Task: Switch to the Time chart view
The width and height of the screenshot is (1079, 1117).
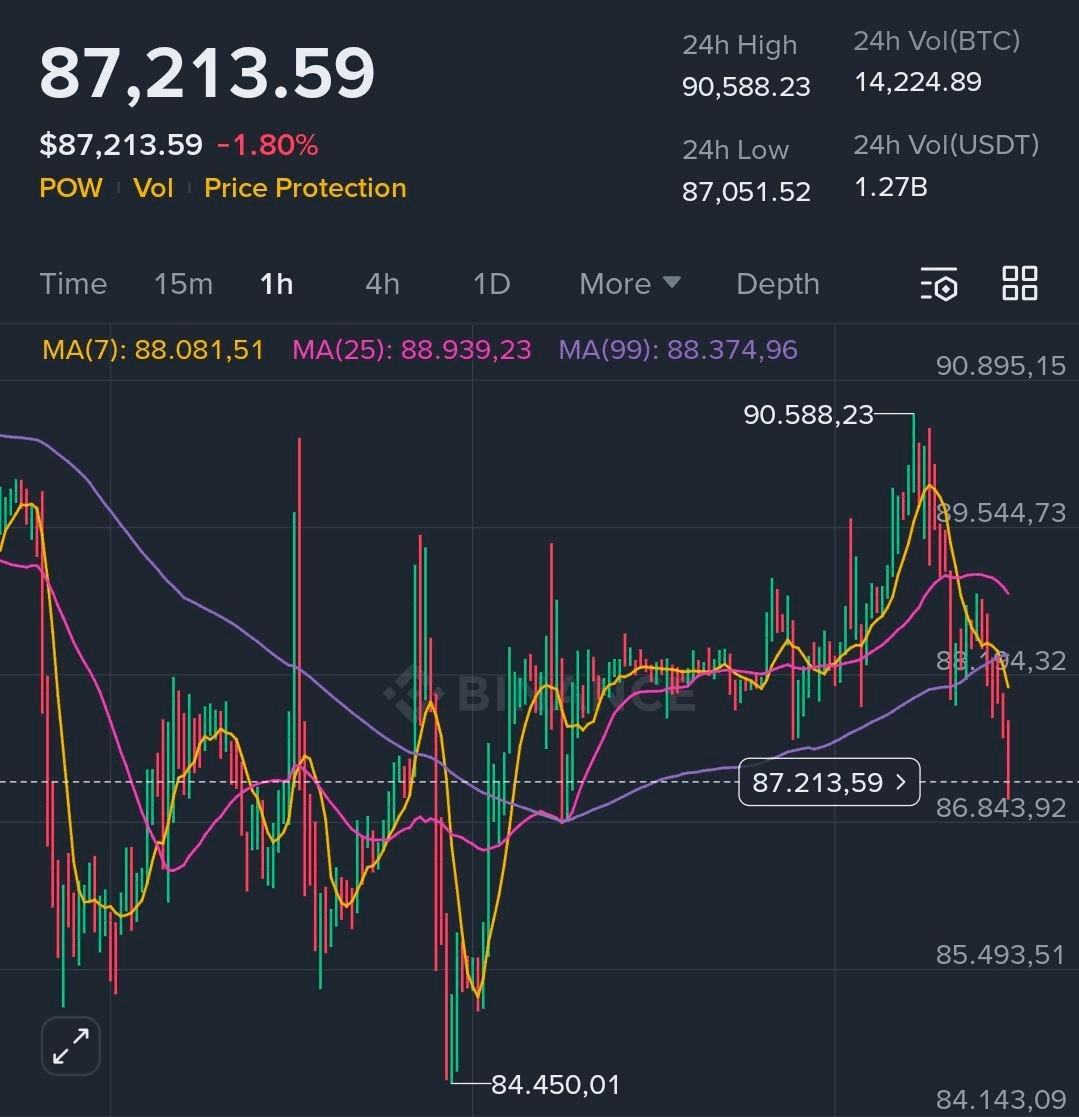Action: 73,284
